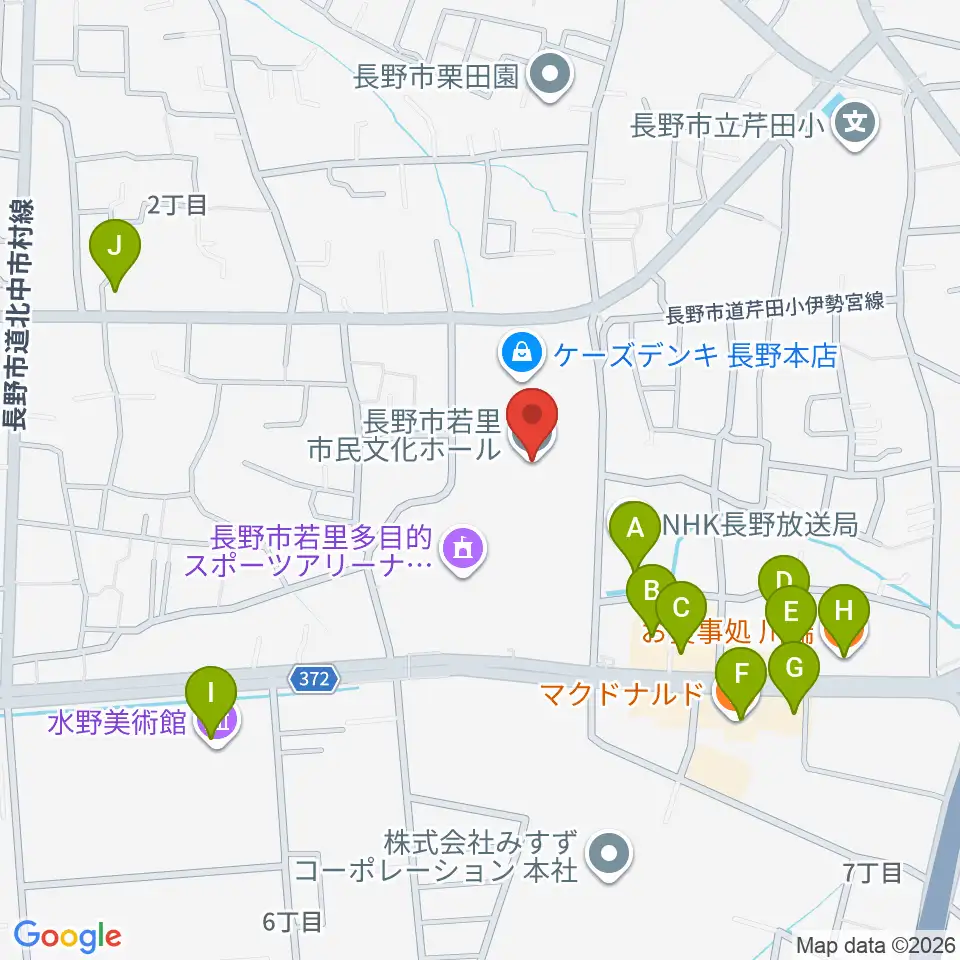This screenshot has width=960, height=960.
Task: Open the ケーズデンキ 長野本店 shopping pin
Action: coord(522,355)
